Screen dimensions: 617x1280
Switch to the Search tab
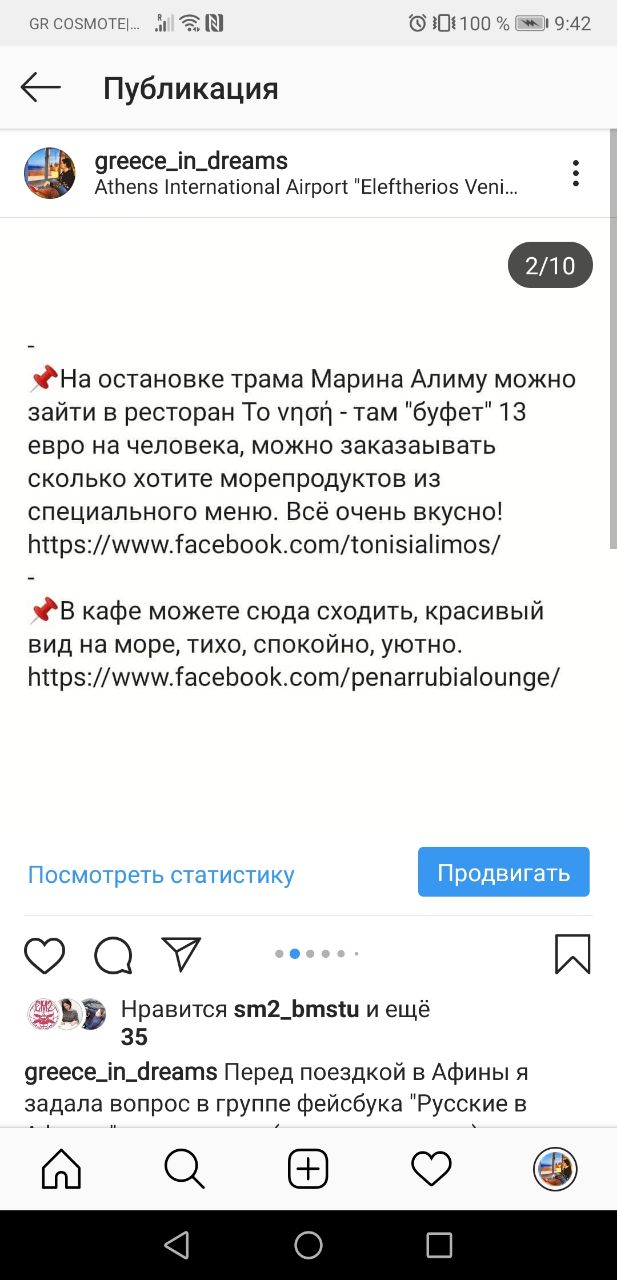185,1168
